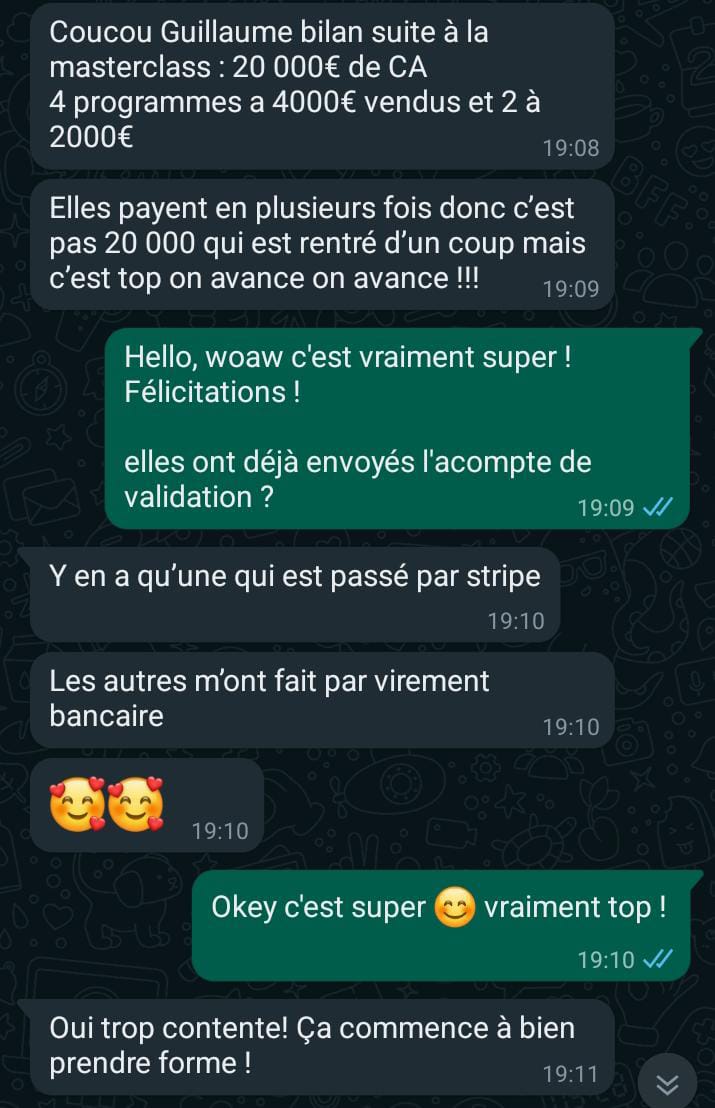Jump to the latest messages with the double-chevron button

click(x=667, y=1083)
